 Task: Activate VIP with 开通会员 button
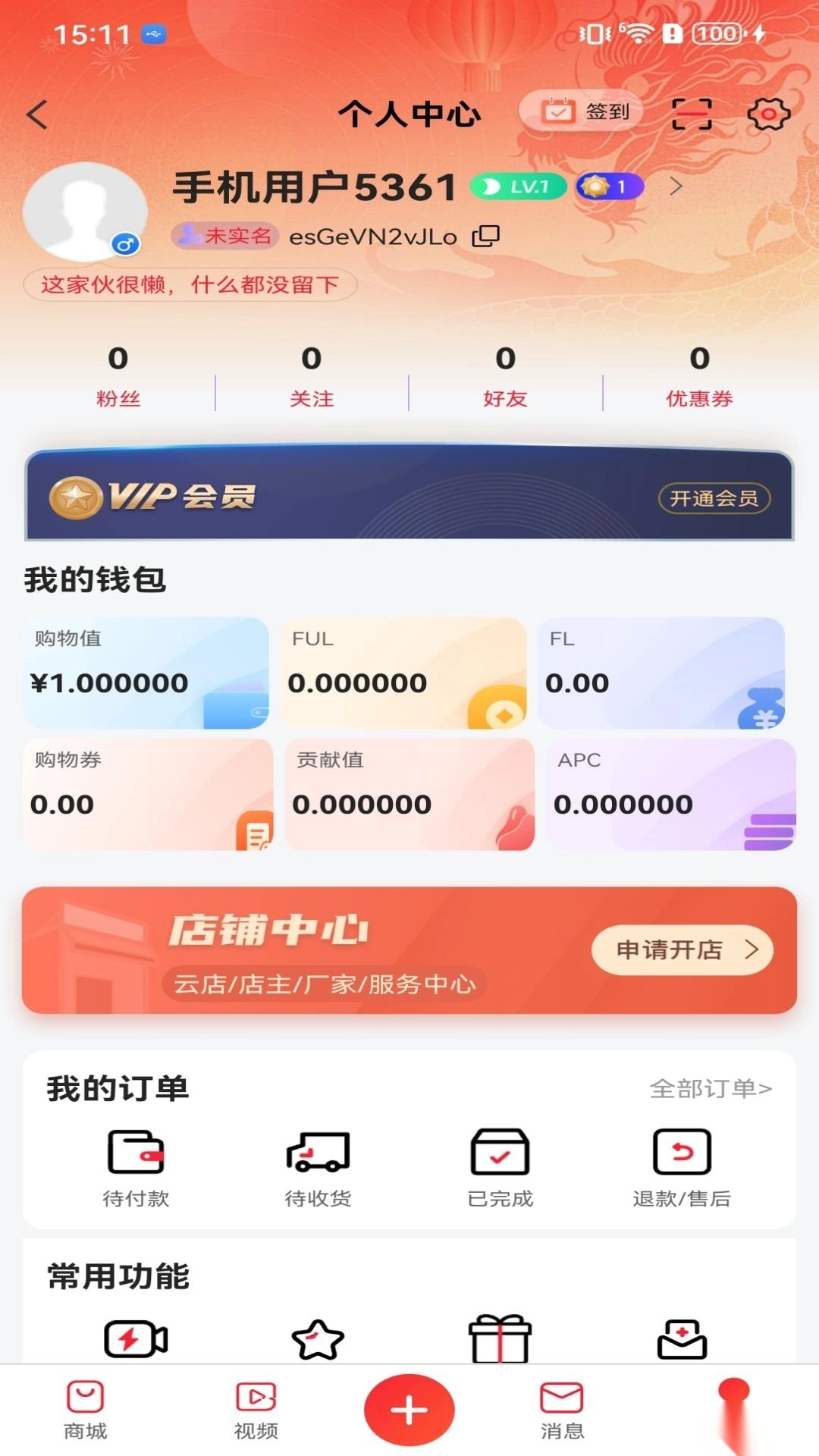point(714,498)
